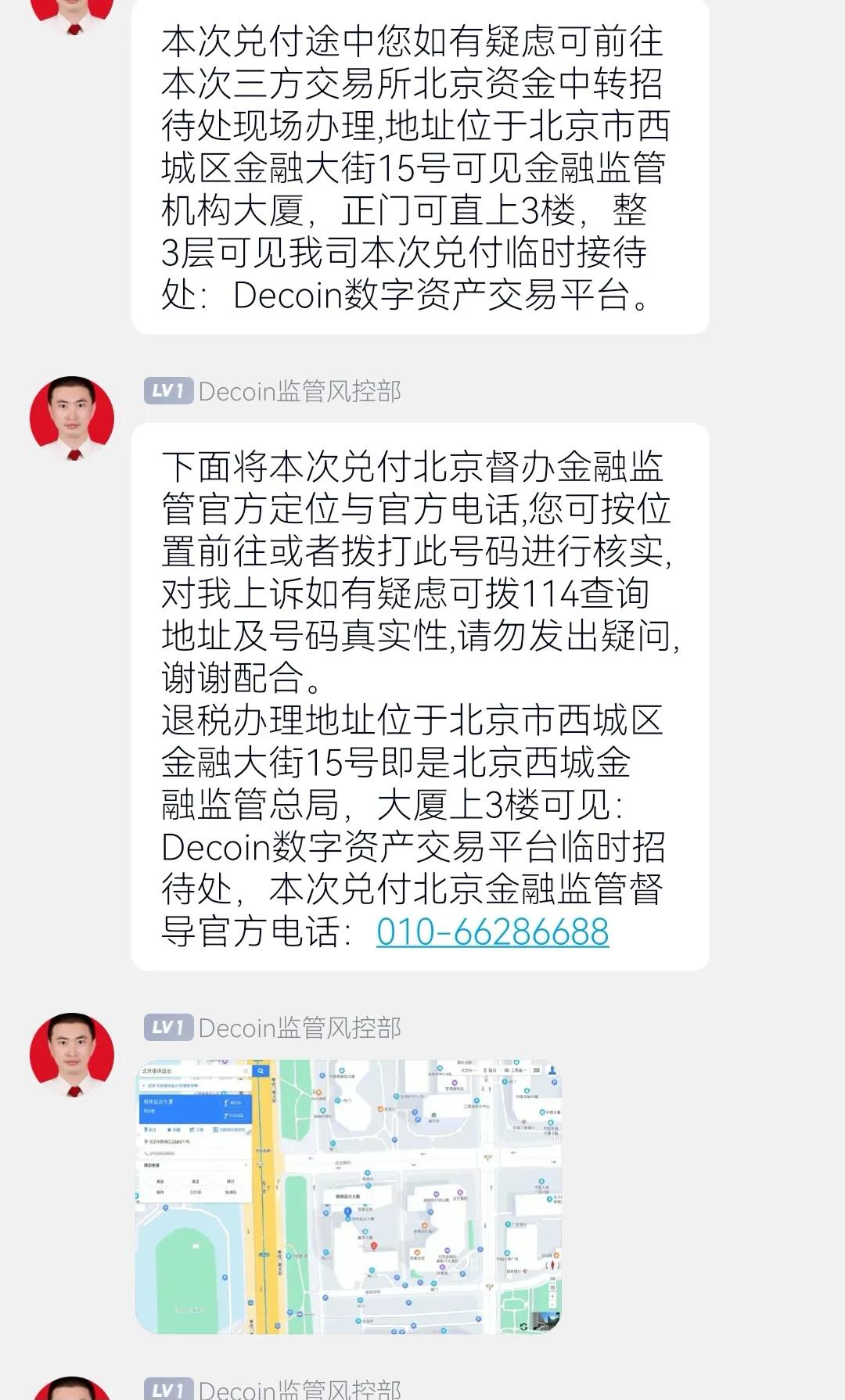Click the compass indicator near the map corner
Screen dimensions: 845x1400
click(552, 1264)
